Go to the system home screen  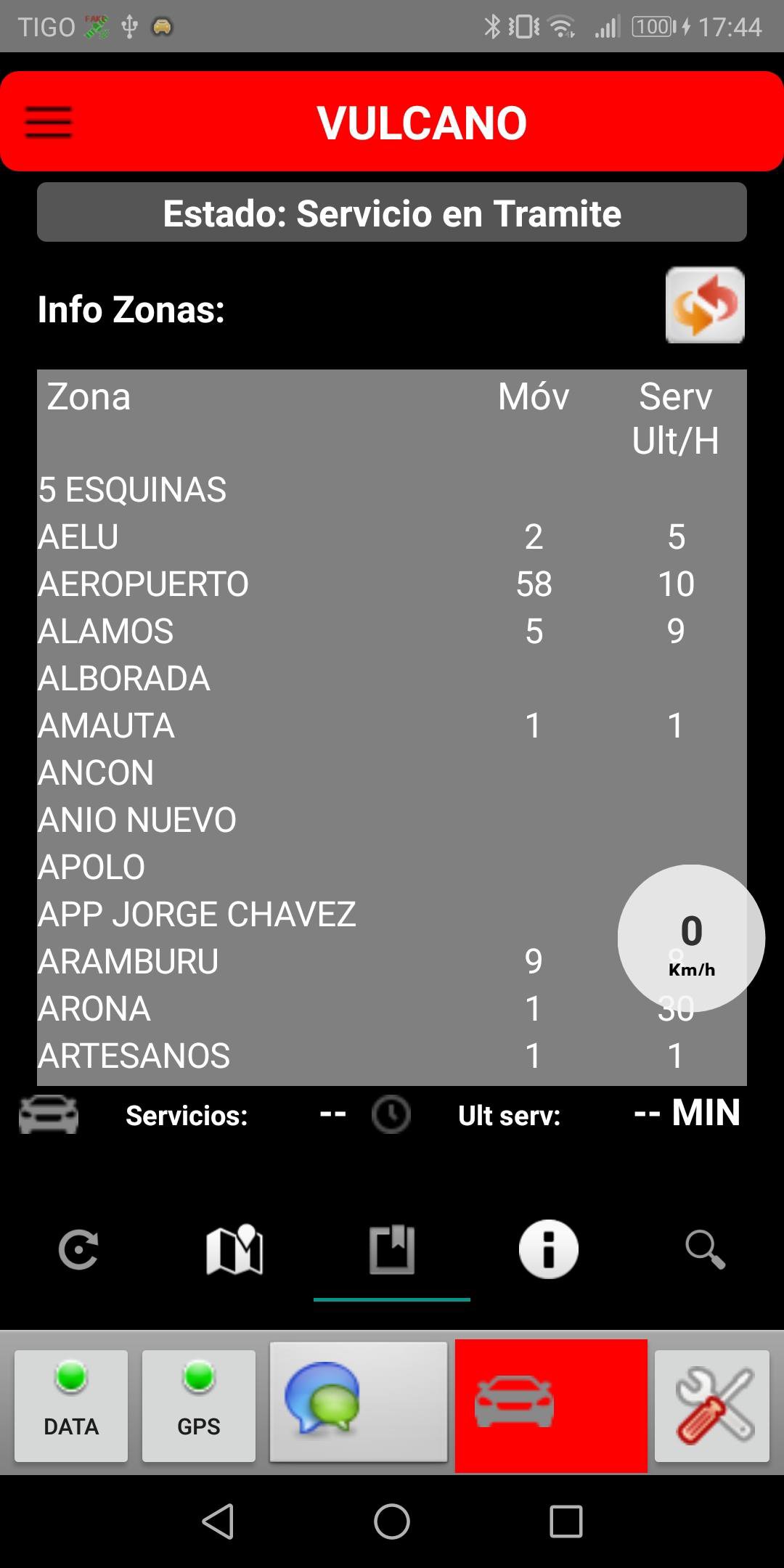(392, 1521)
